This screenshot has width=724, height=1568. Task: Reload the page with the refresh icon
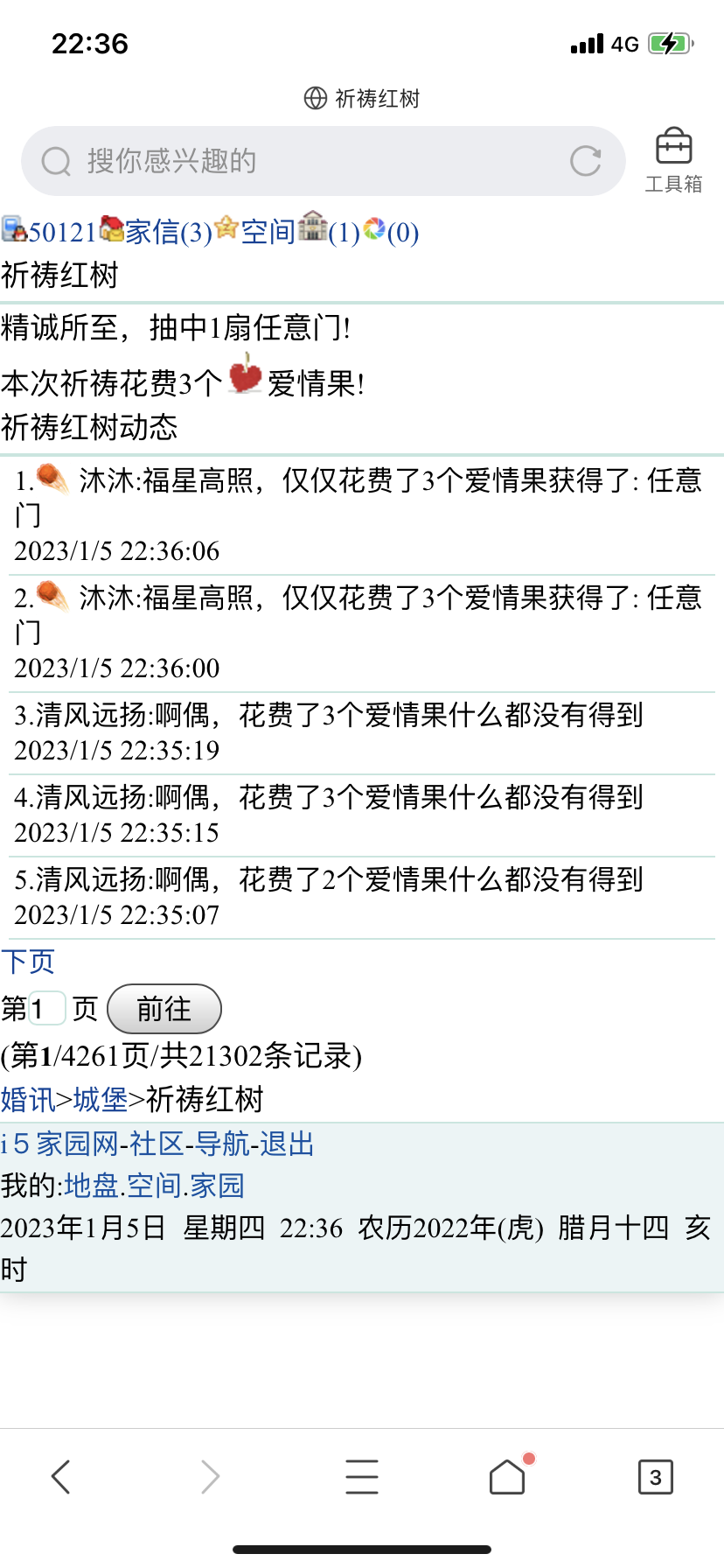[585, 161]
